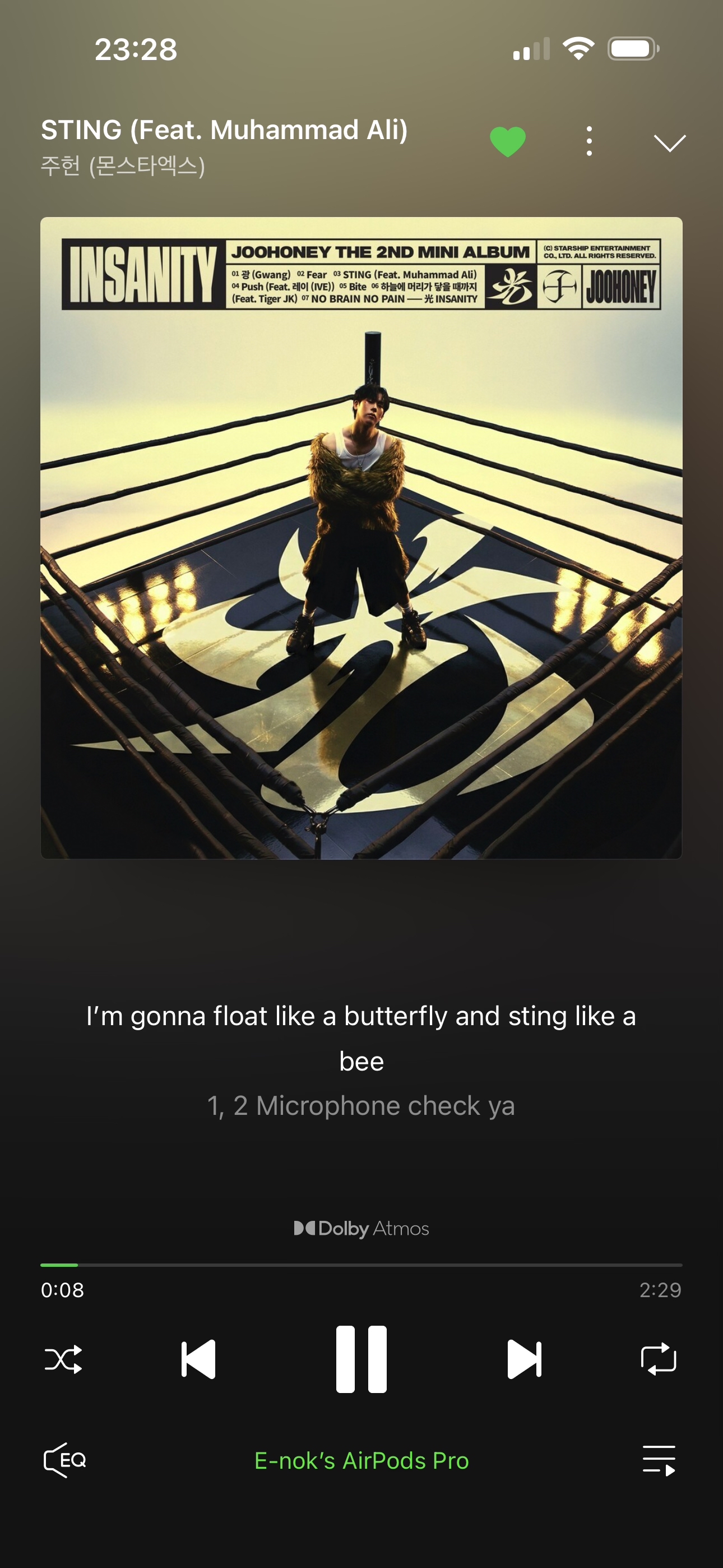This screenshot has height=1568, width=723.
Task: Skip to the previous track
Action: tap(198, 1359)
